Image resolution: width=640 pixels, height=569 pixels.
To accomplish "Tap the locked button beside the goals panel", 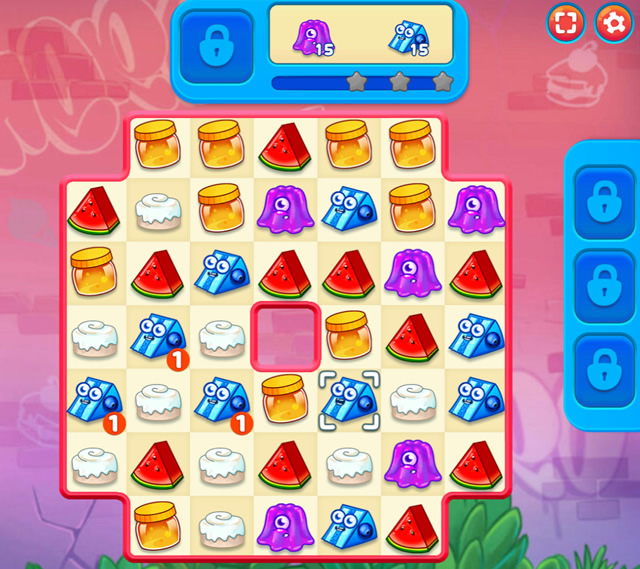I will (x=216, y=49).
